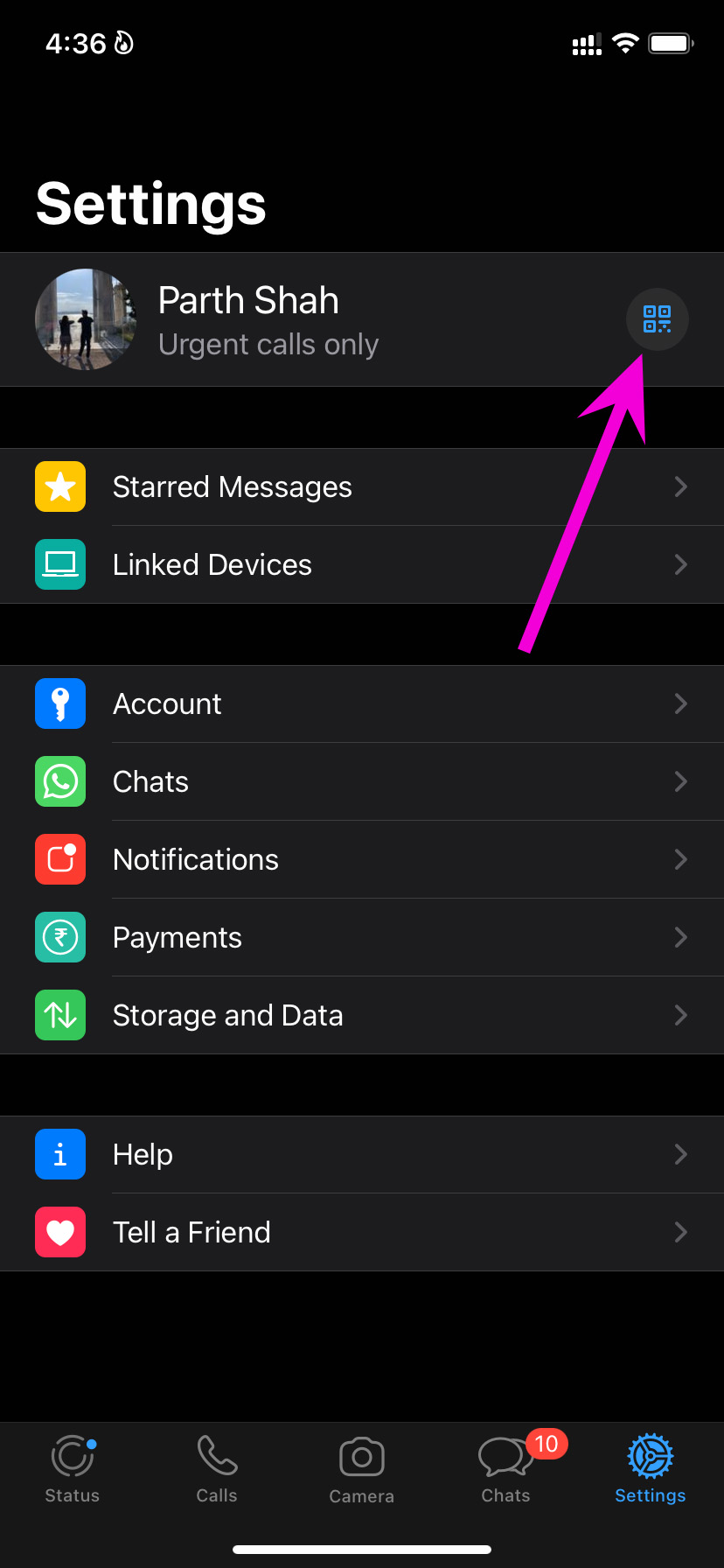Switch to the Calls tab
724x1568 pixels.
(217, 1469)
